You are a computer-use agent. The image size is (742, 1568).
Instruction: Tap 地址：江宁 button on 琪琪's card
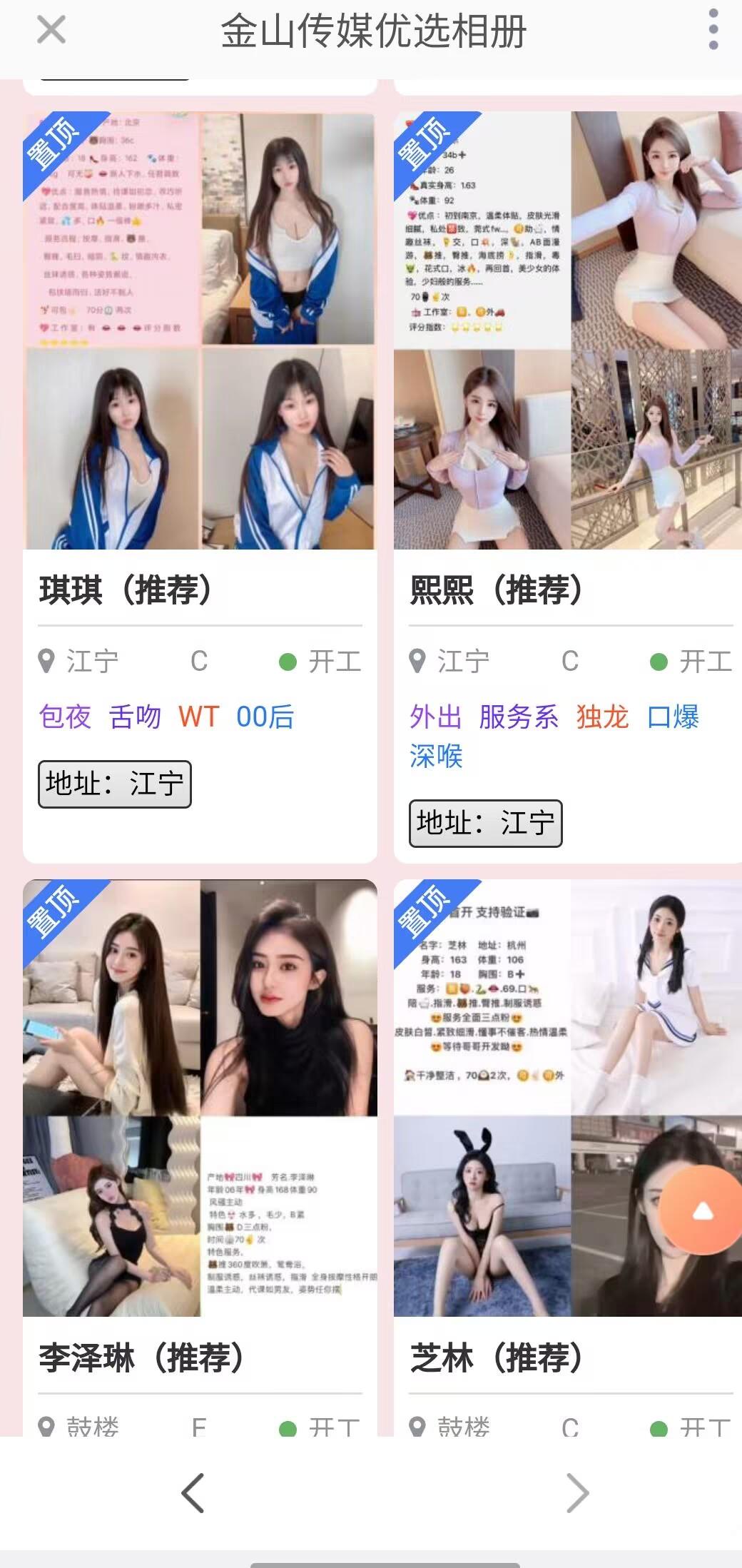click(114, 784)
